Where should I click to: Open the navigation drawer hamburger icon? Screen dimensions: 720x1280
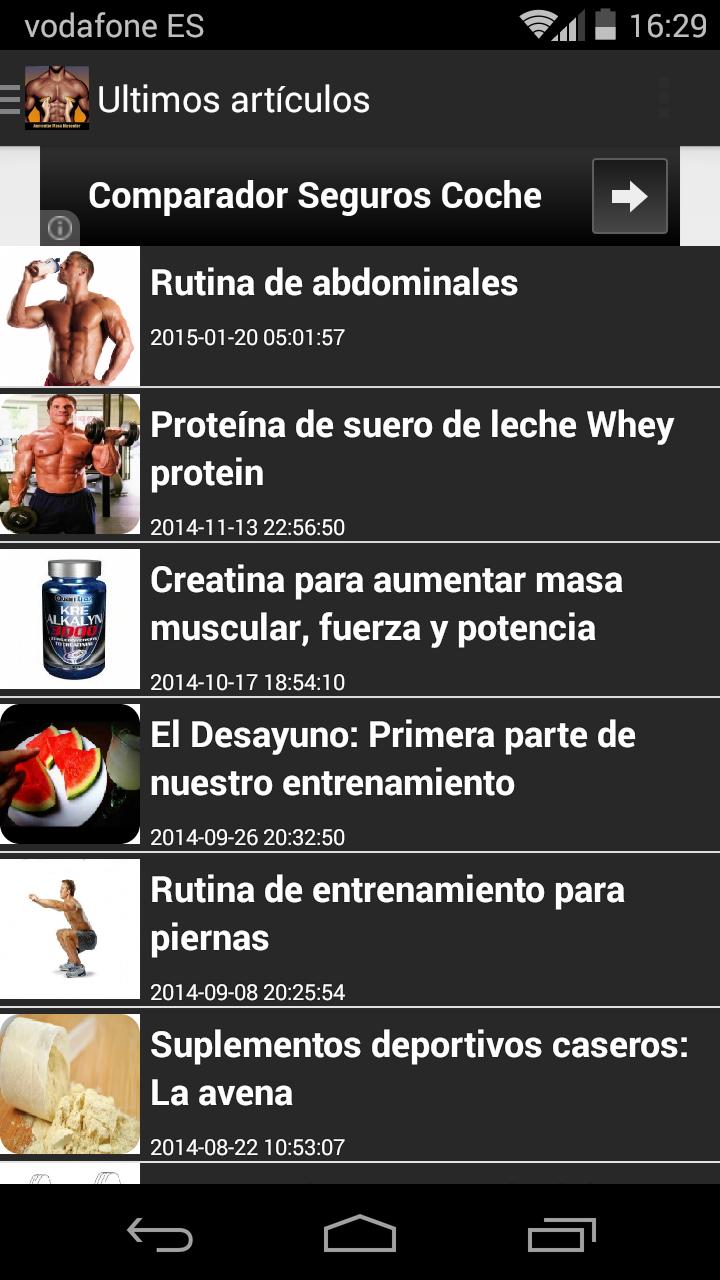8,97
